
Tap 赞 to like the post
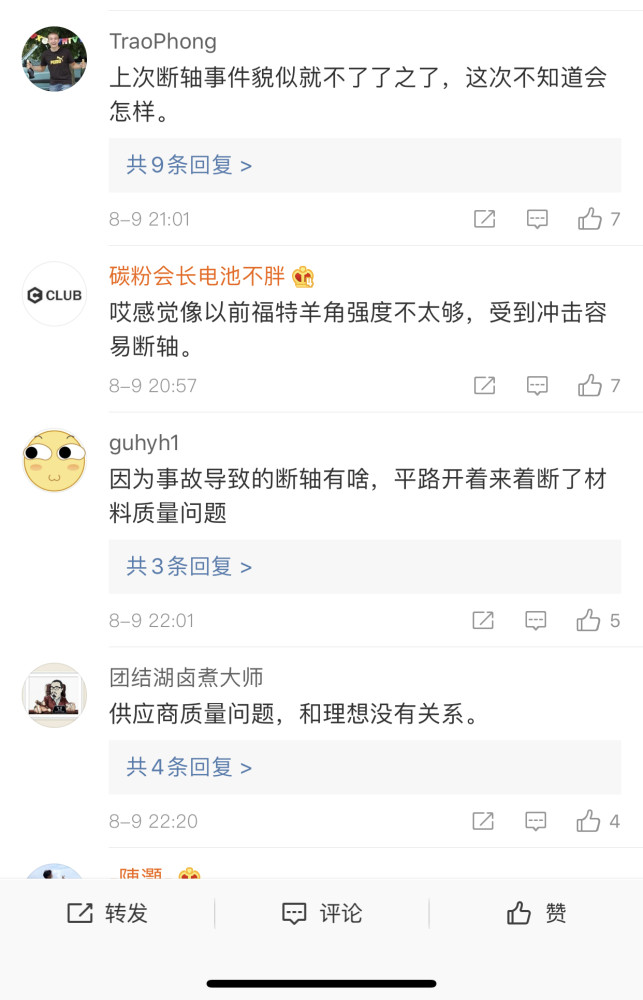536,913
